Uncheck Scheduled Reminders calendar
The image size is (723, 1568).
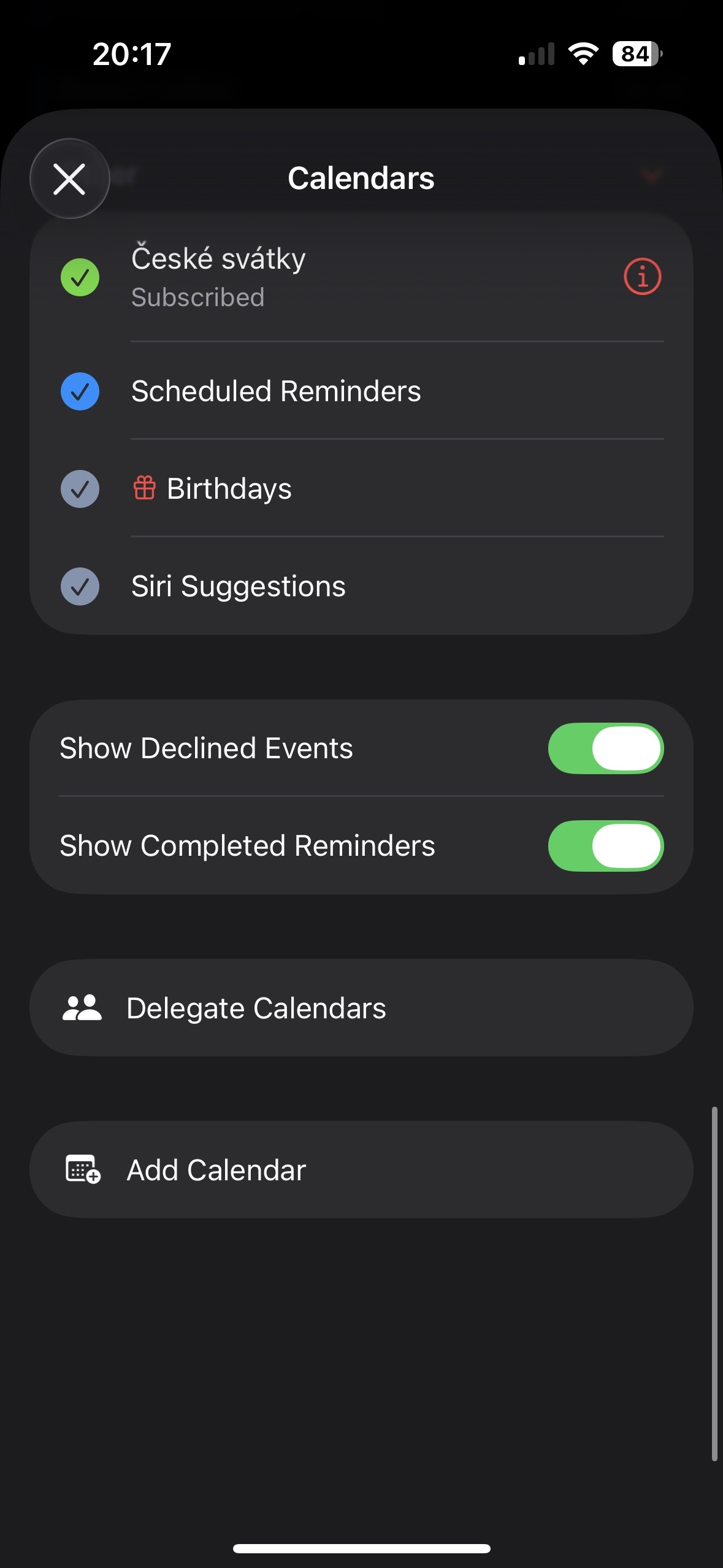80,391
